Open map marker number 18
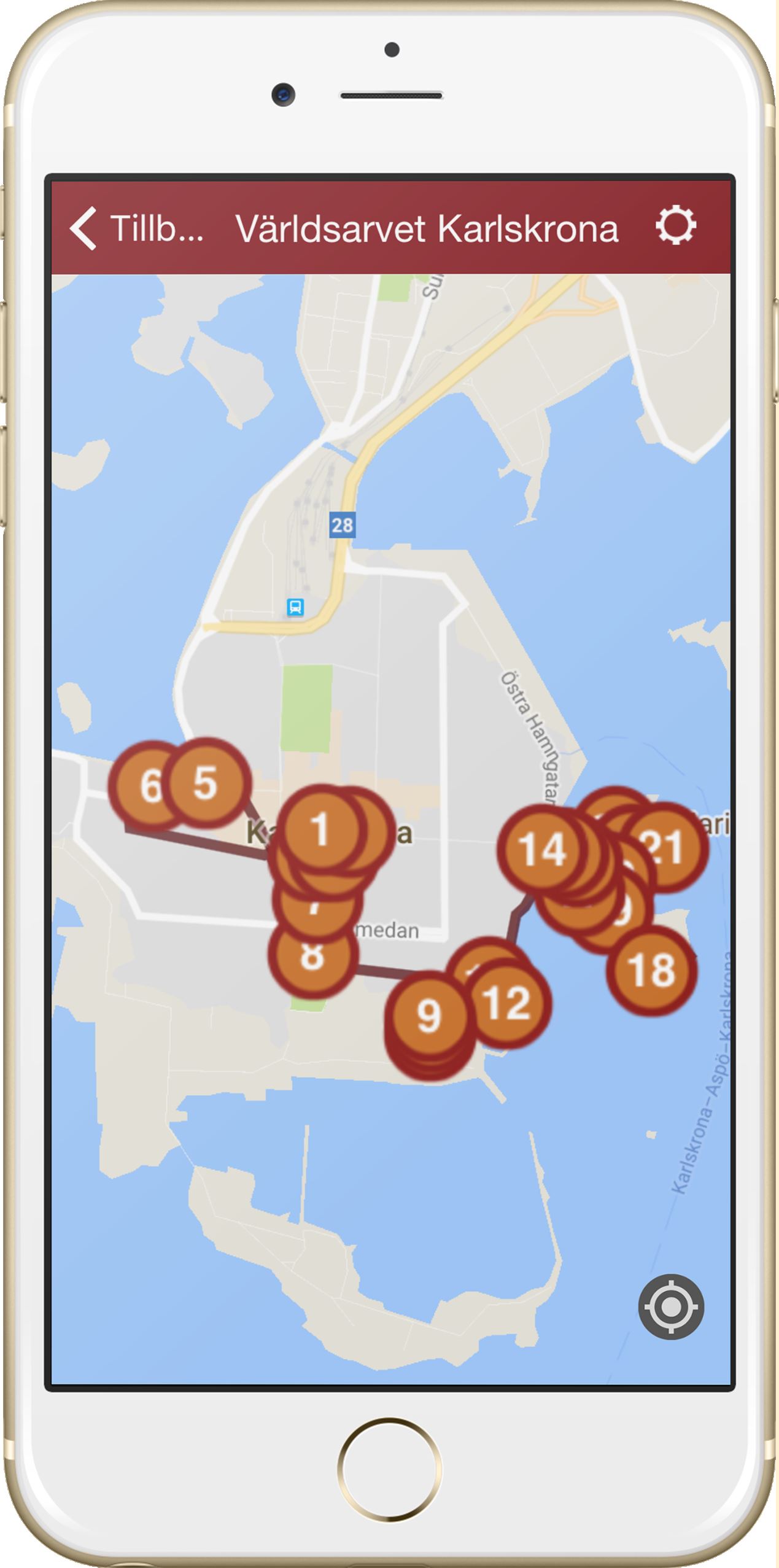Image resolution: width=779 pixels, height=1568 pixels. click(x=652, y=971)
